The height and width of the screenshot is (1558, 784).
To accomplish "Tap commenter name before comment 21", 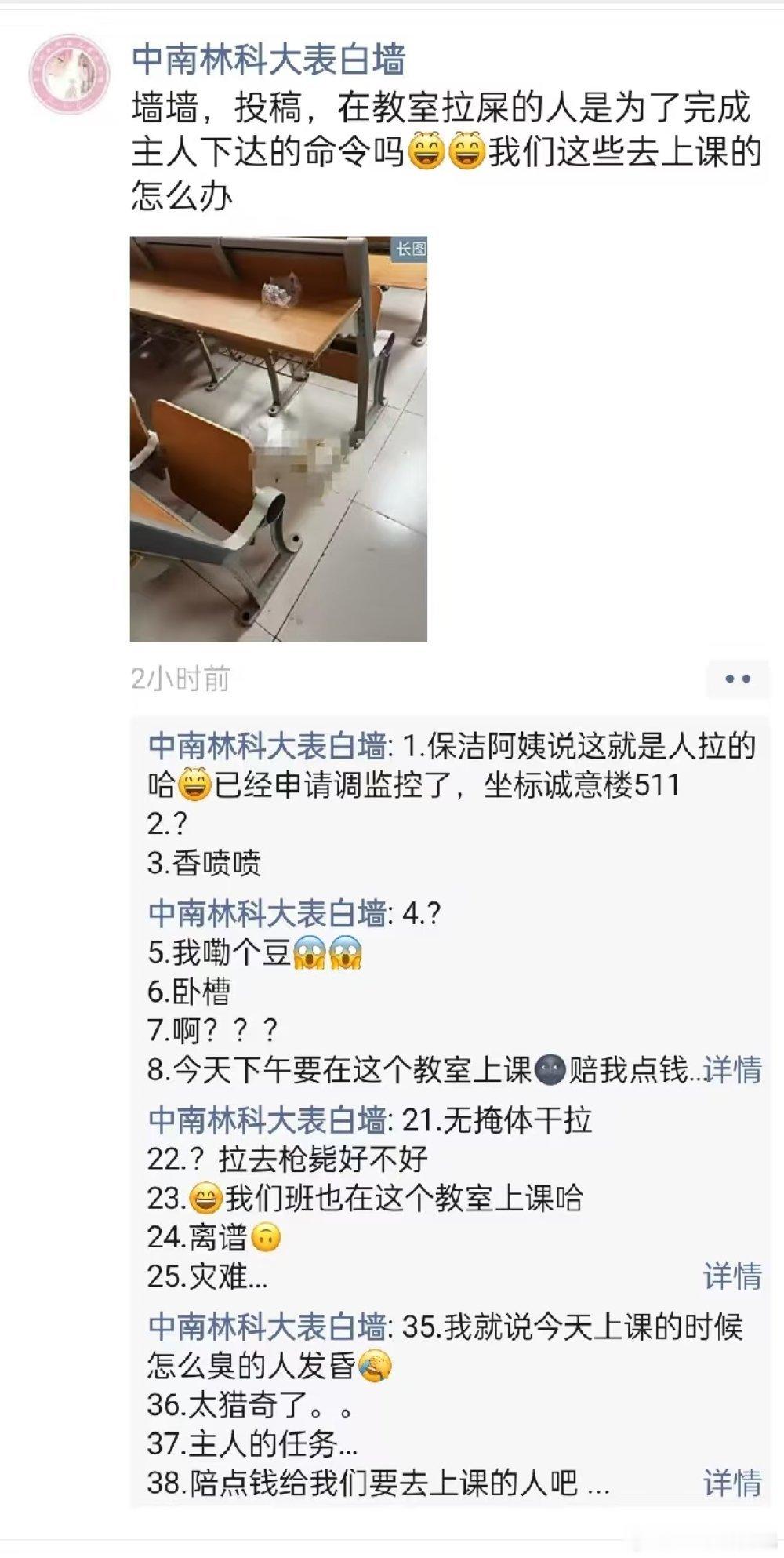I will pos(267,1120).
